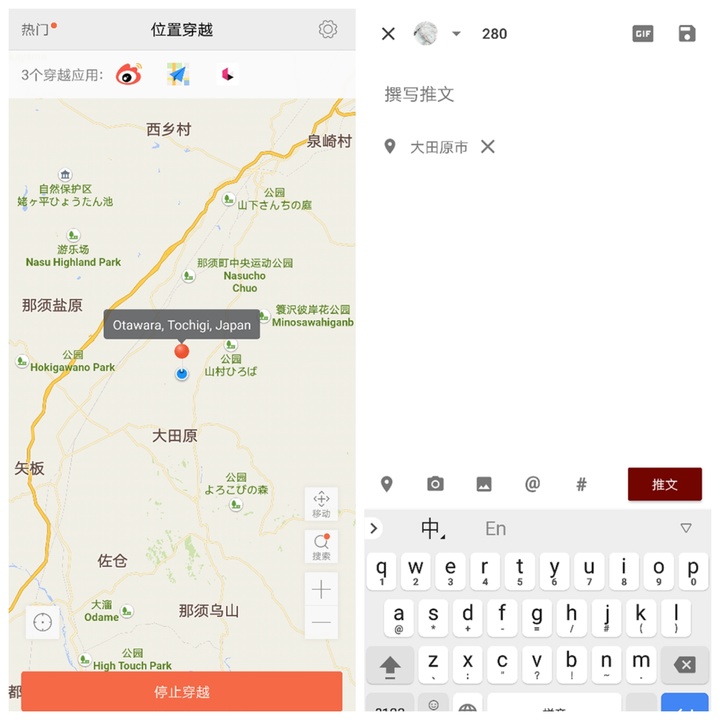
Task: Zoom in the map with plus
Action: [321, 590]
